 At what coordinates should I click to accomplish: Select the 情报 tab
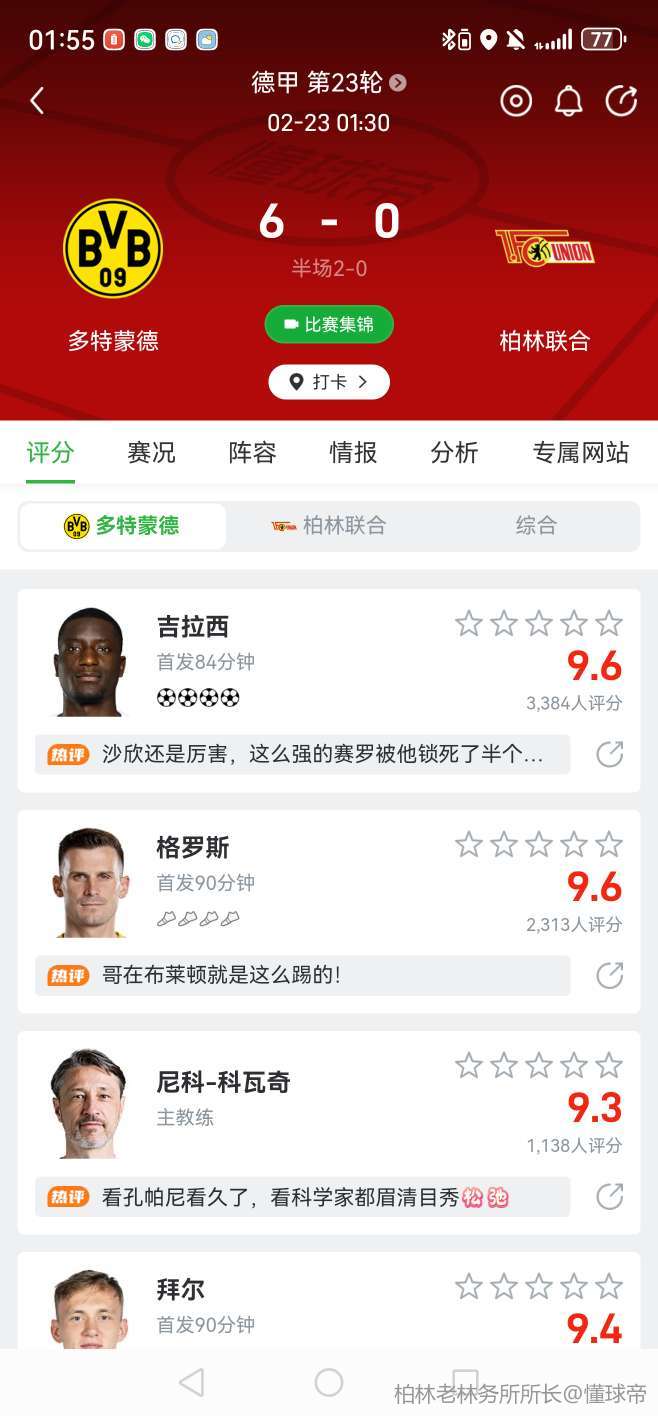pos(353,453)
